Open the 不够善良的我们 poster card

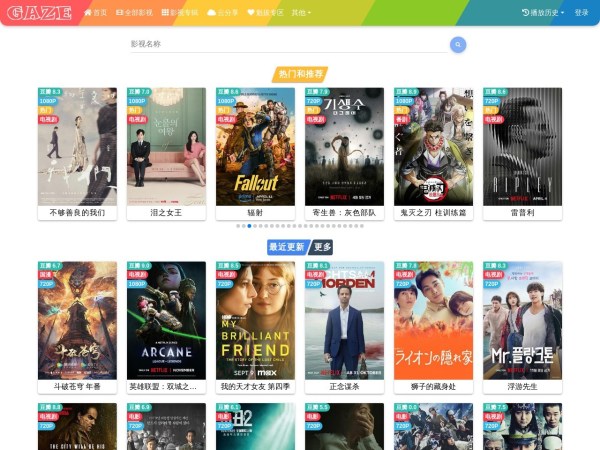(x=77, y=150)
